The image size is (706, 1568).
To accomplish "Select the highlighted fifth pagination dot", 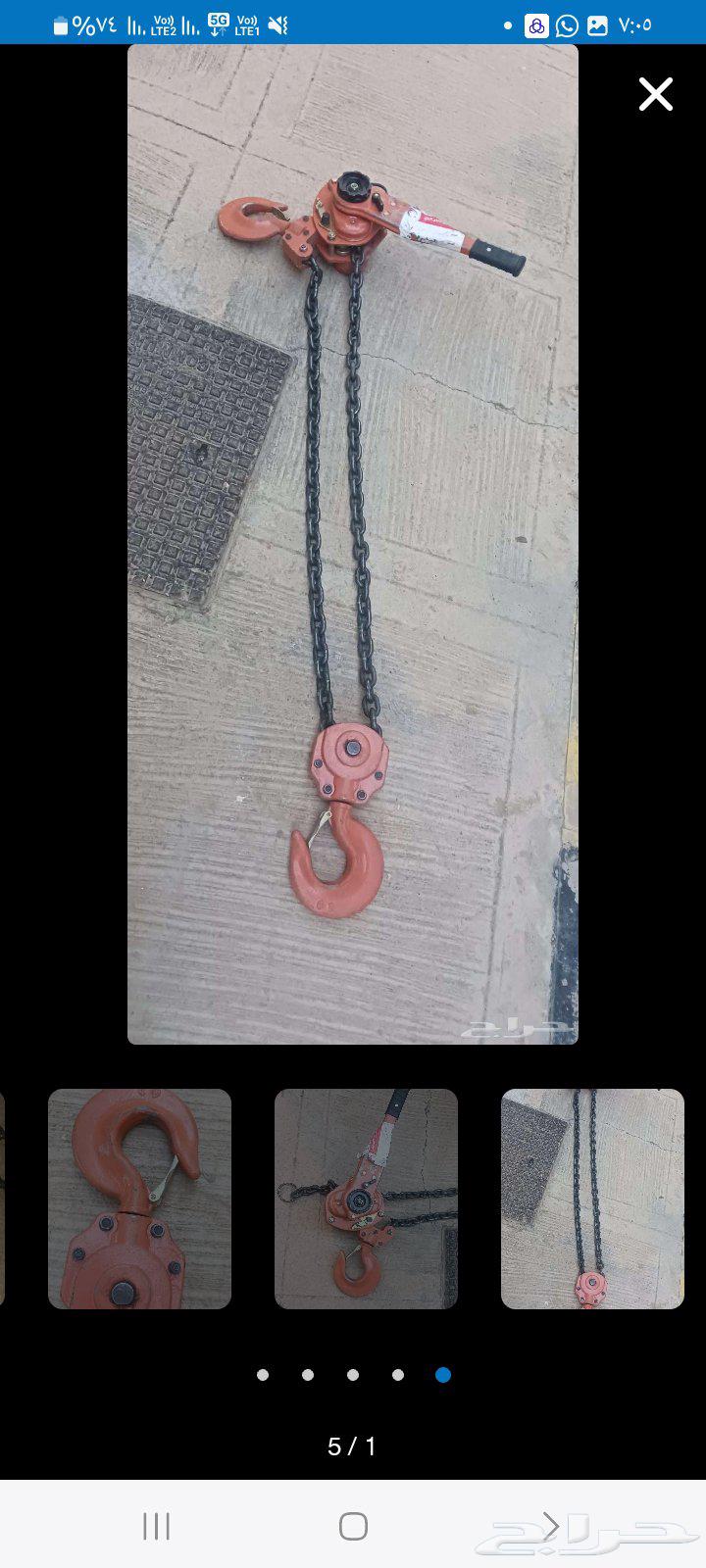I will 443,1375.
